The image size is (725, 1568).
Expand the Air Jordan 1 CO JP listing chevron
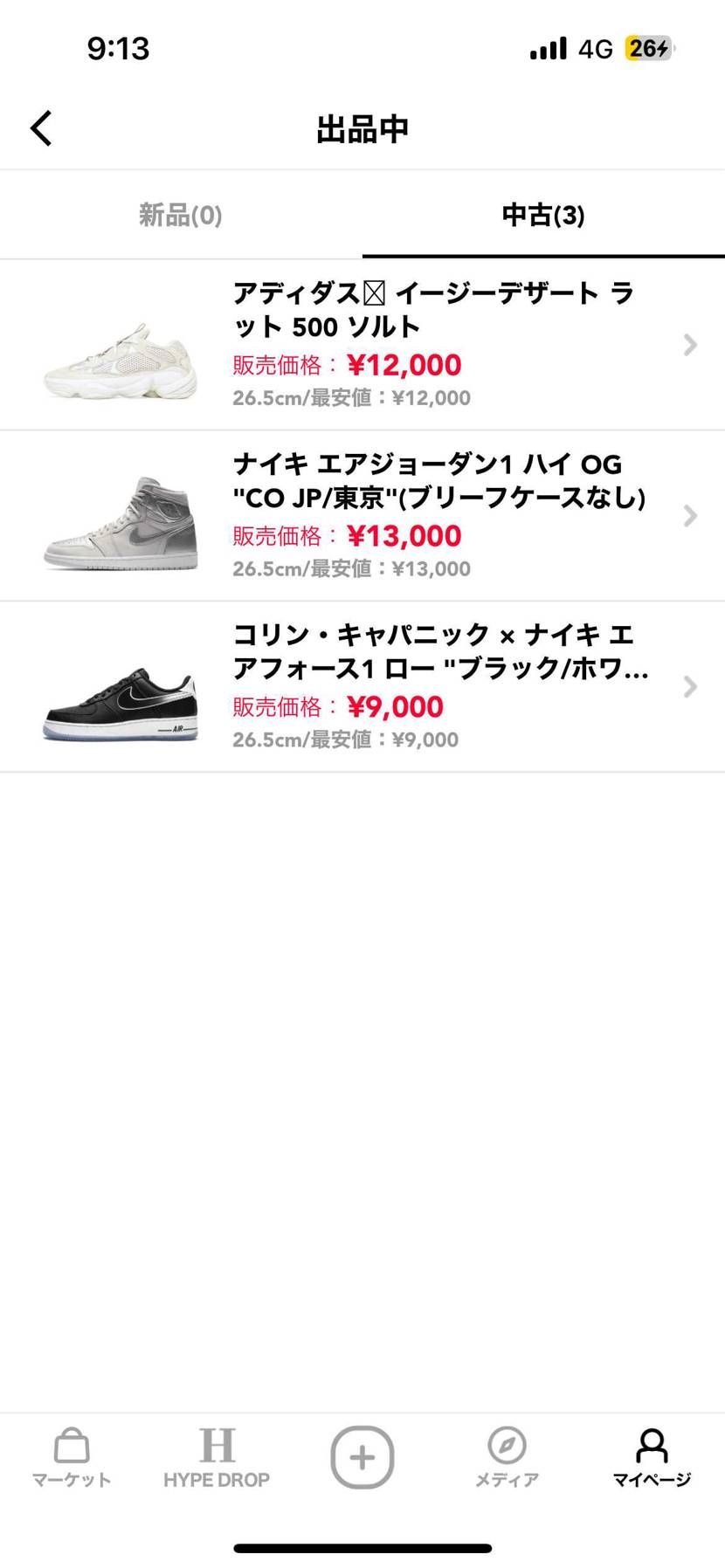coord(689,516)
